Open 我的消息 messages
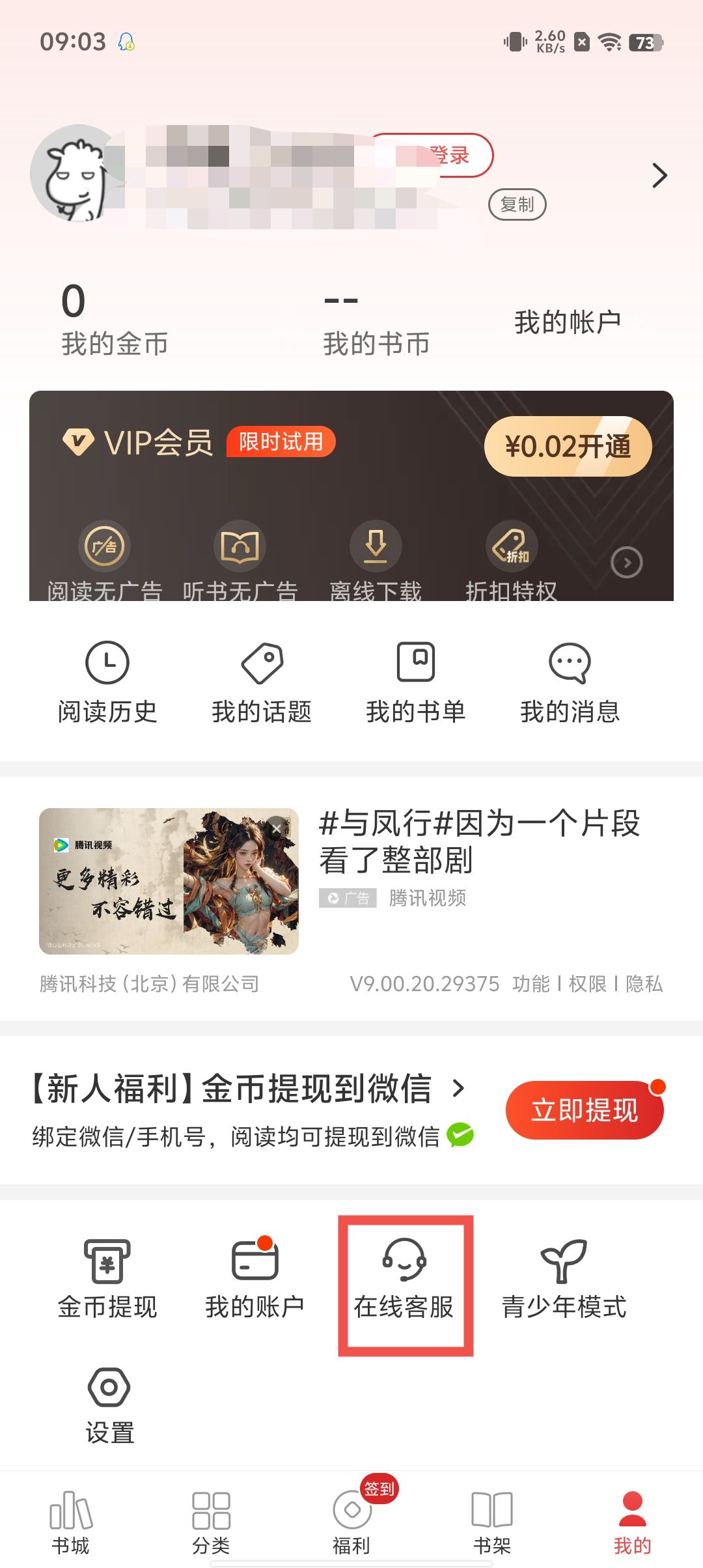This screenshot has height=1568, width=703. [570, 682]
